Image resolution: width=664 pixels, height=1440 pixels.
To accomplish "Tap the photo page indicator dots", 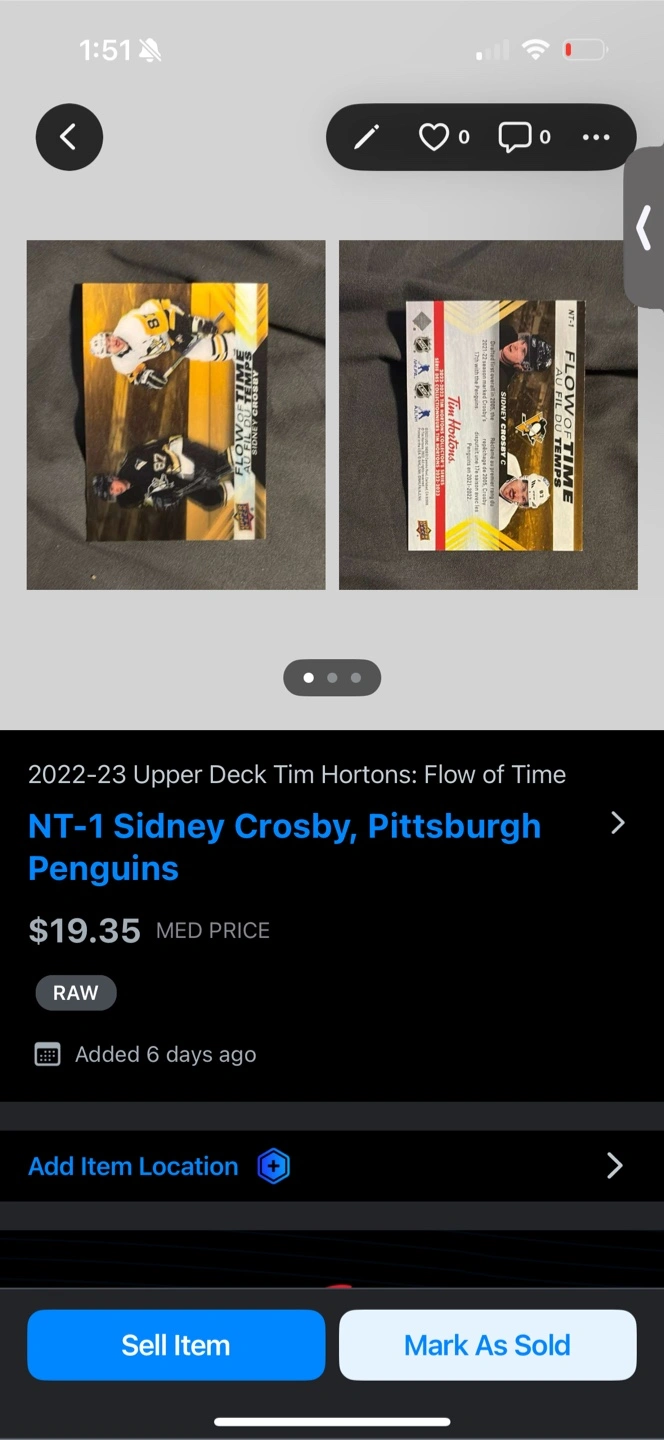I will point(332,678).
